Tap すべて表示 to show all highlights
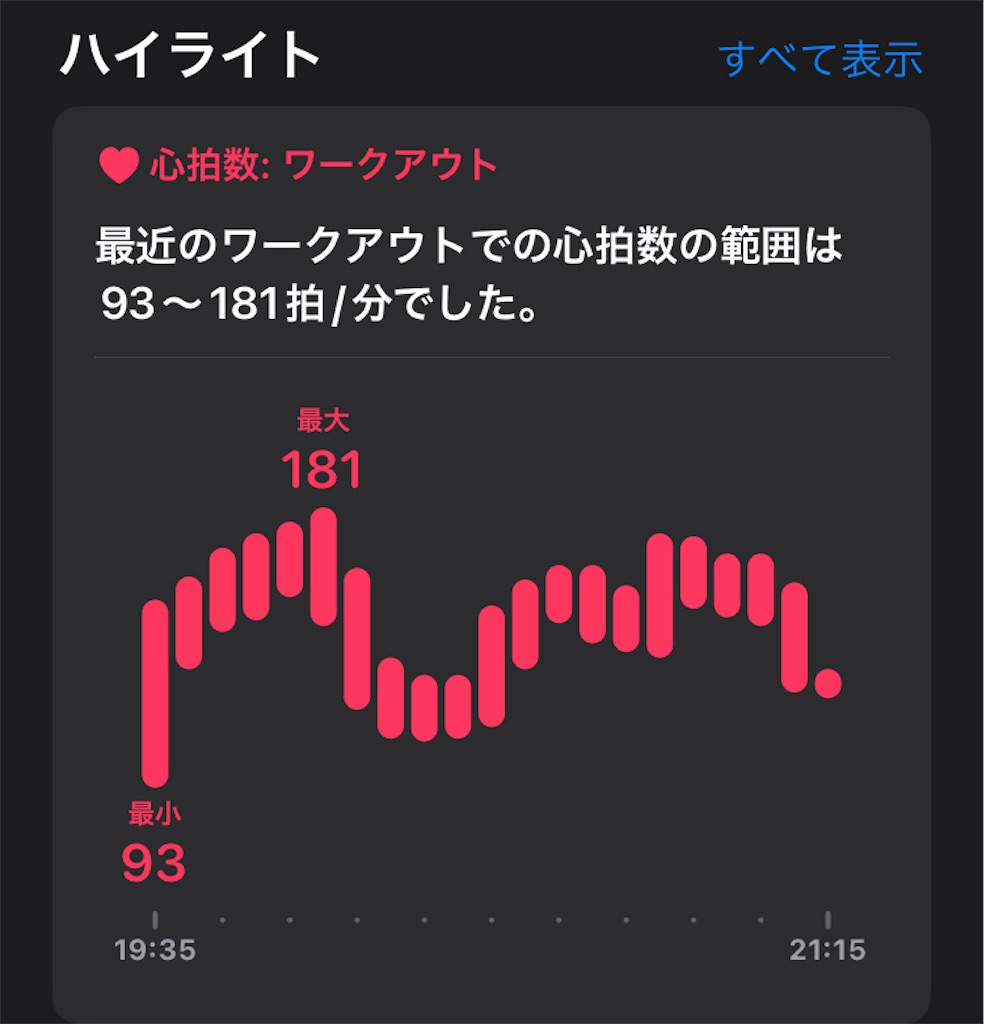984x1024 pixels. click(x=820, y=59)
